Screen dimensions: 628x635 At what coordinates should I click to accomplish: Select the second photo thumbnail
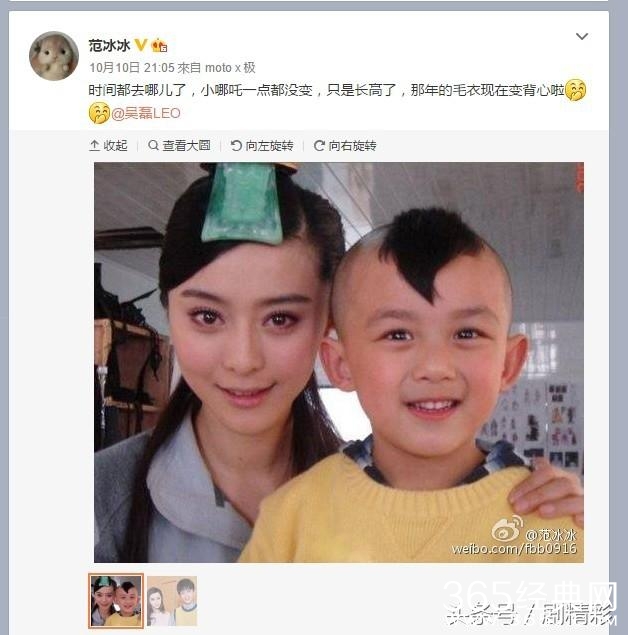(172, 600)
